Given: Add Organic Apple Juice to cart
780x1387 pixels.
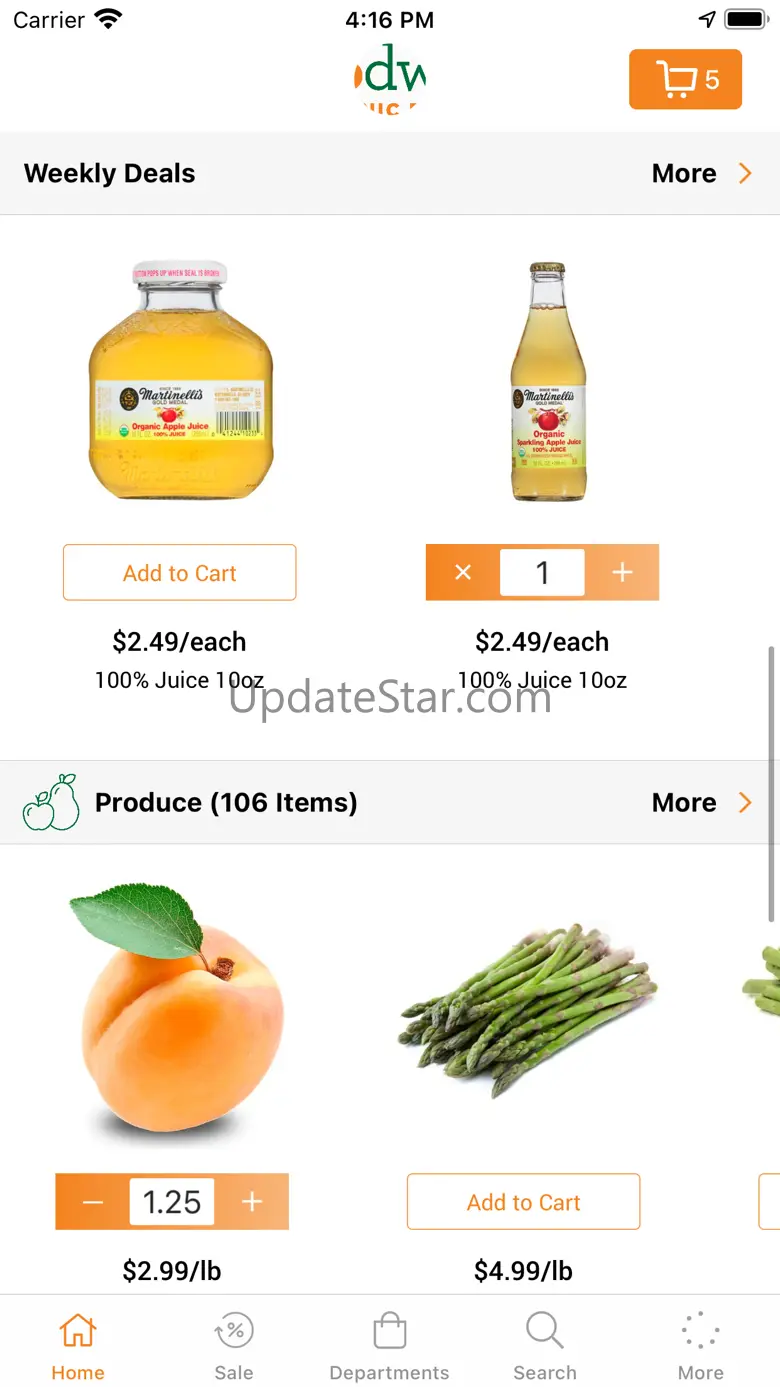Looking at the screenshot, I should click(x=180, y=573).
